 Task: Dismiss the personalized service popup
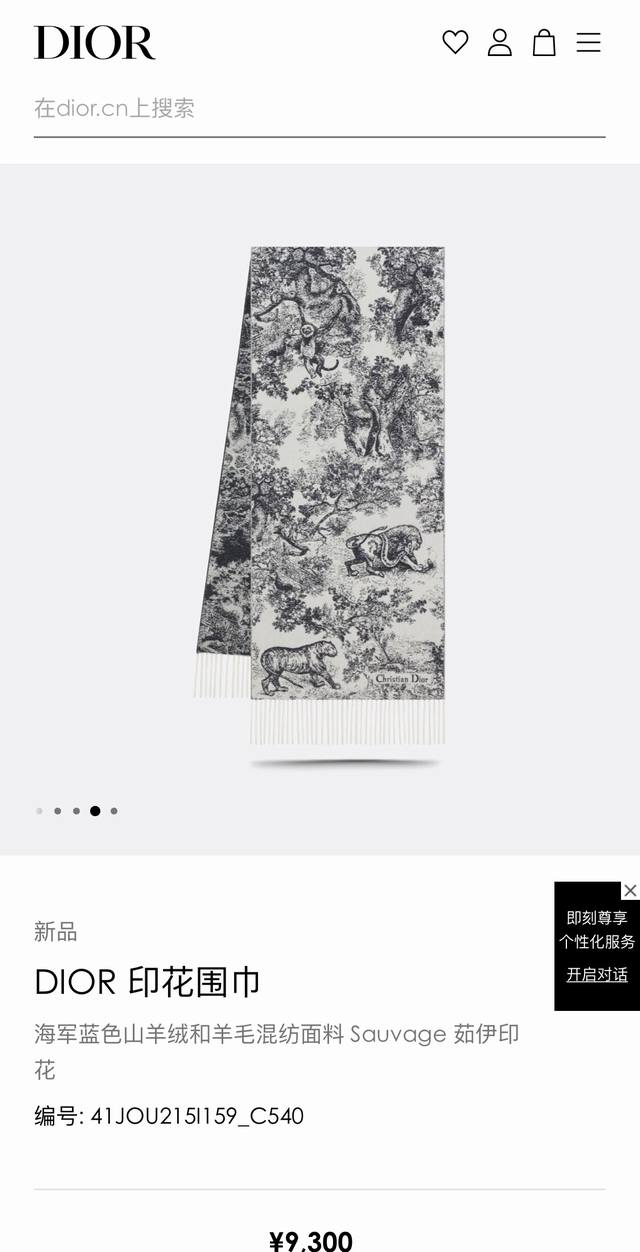(x=629, y=890)
